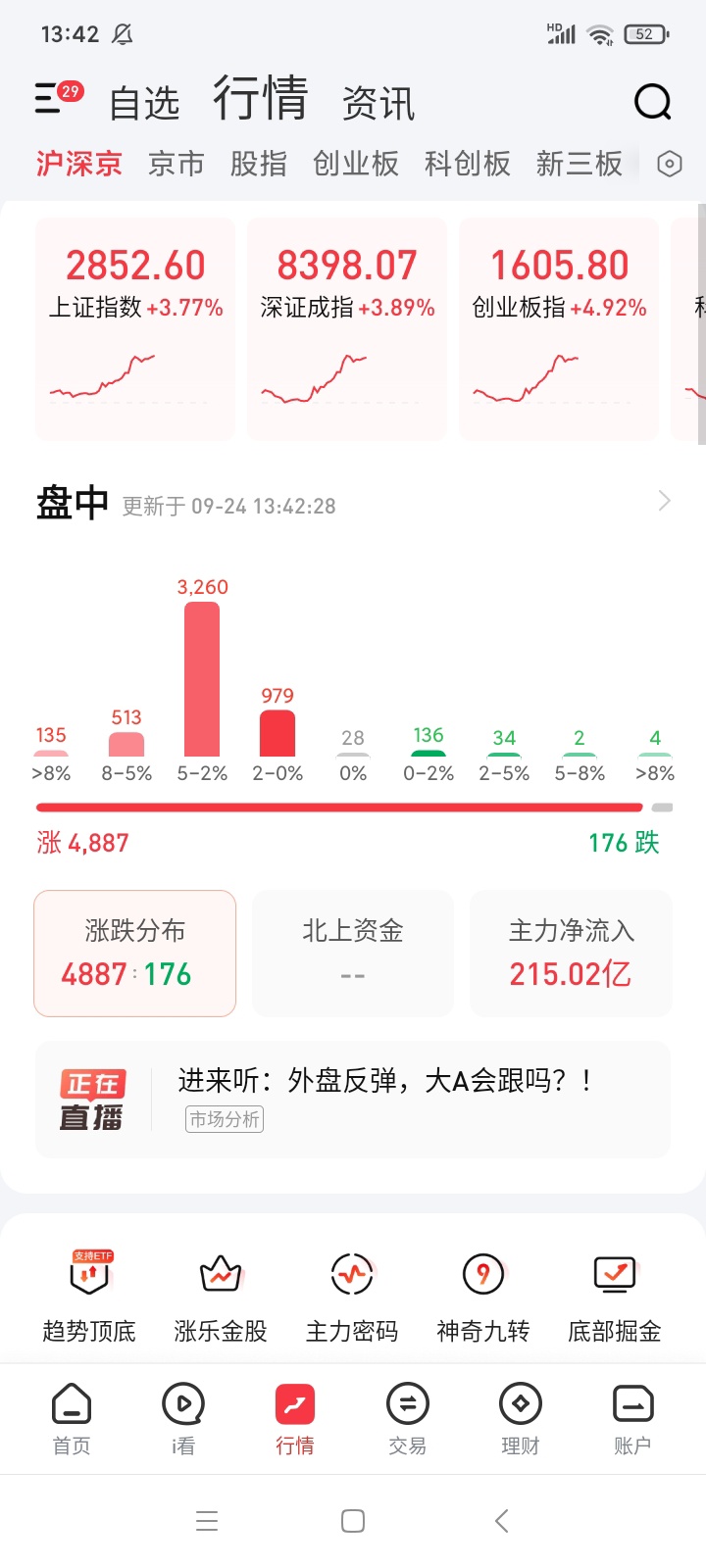Open the tab settings hexagon icon
This screenshot has height=1568, width=706.
(x=670, y=164)
